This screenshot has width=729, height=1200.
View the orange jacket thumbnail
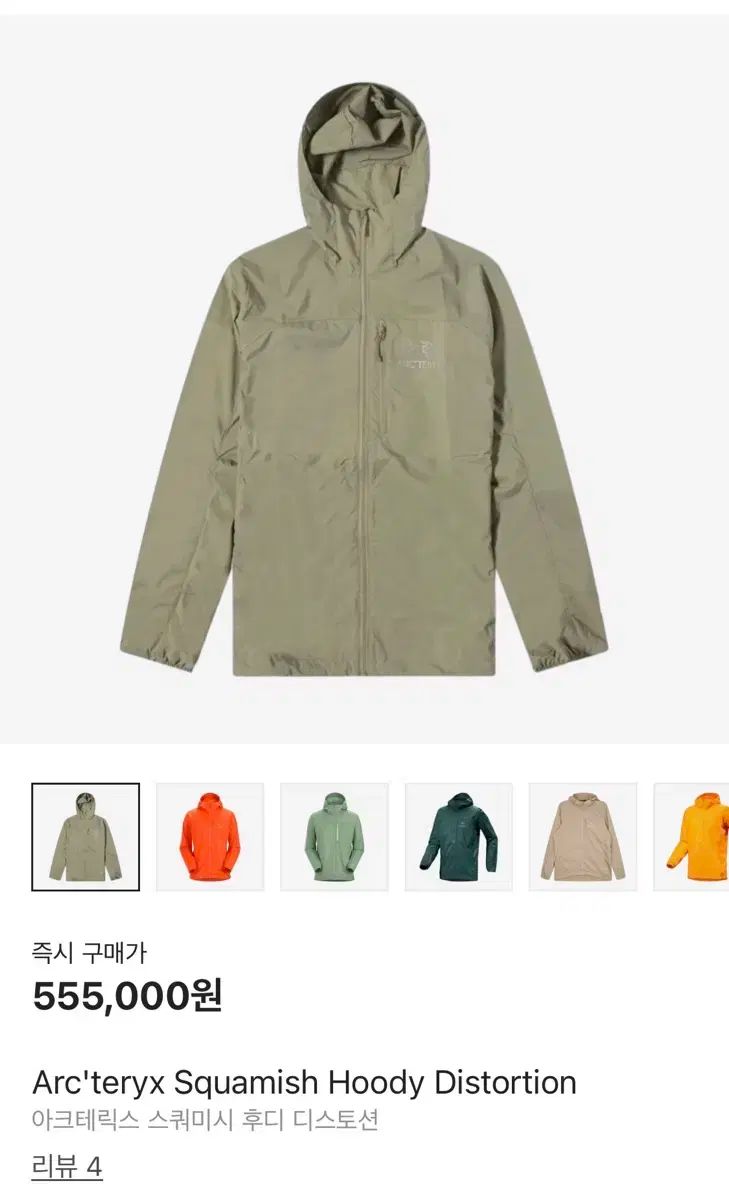click(x=210, y=837)
